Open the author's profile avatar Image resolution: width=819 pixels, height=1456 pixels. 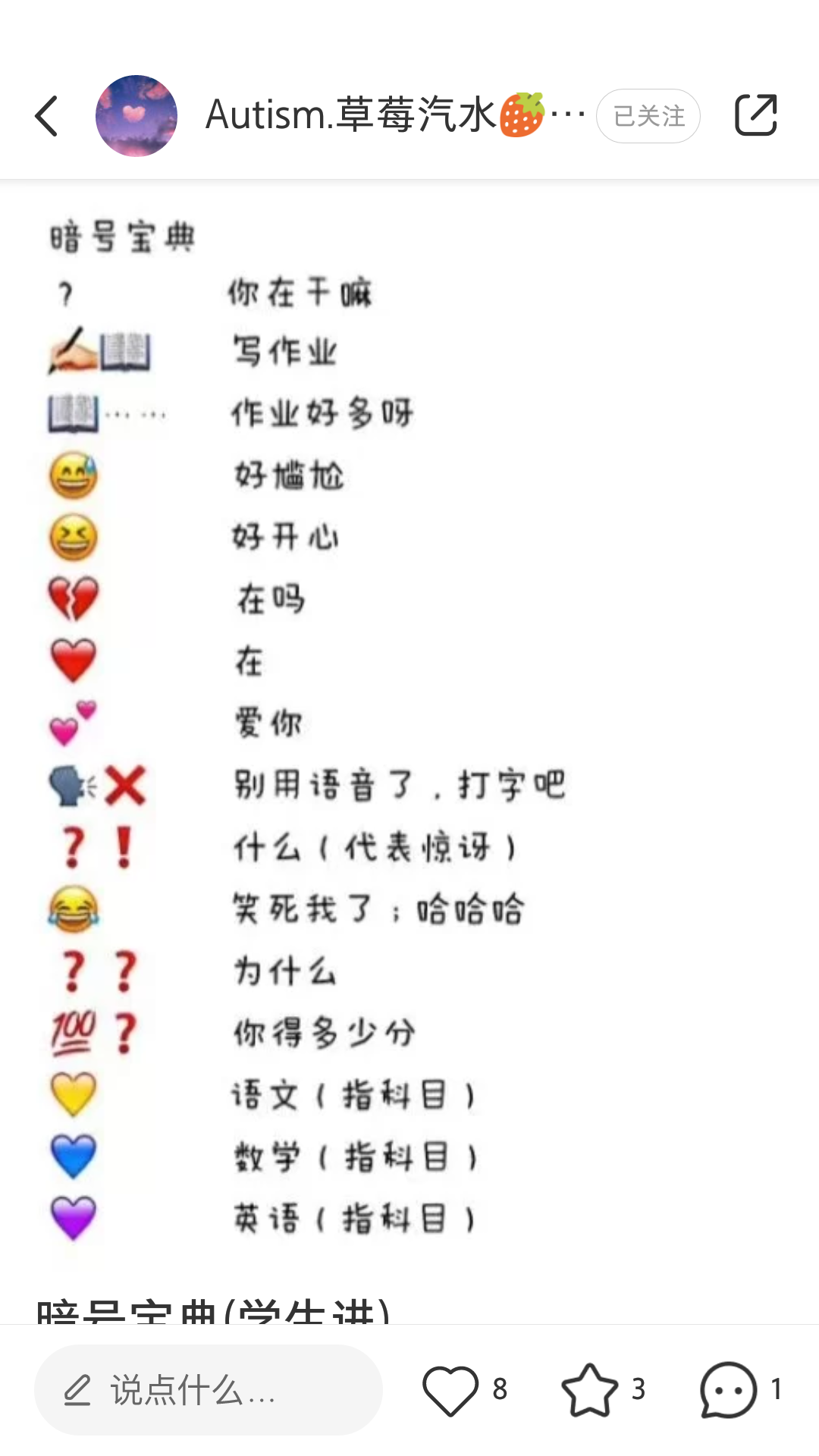136,116
